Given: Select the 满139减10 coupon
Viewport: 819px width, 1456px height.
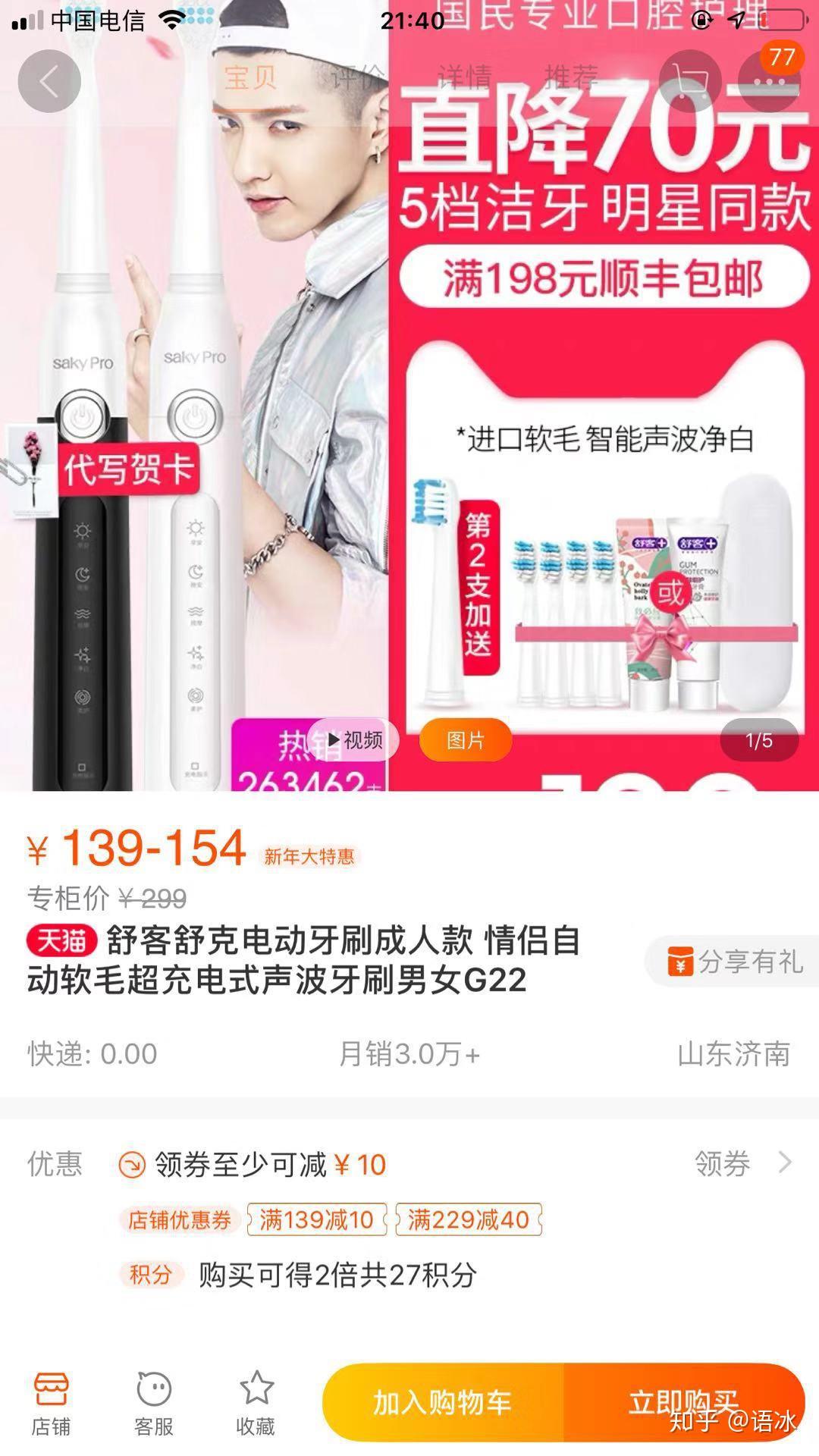Looking at the screenshot, I should 317,1219.
